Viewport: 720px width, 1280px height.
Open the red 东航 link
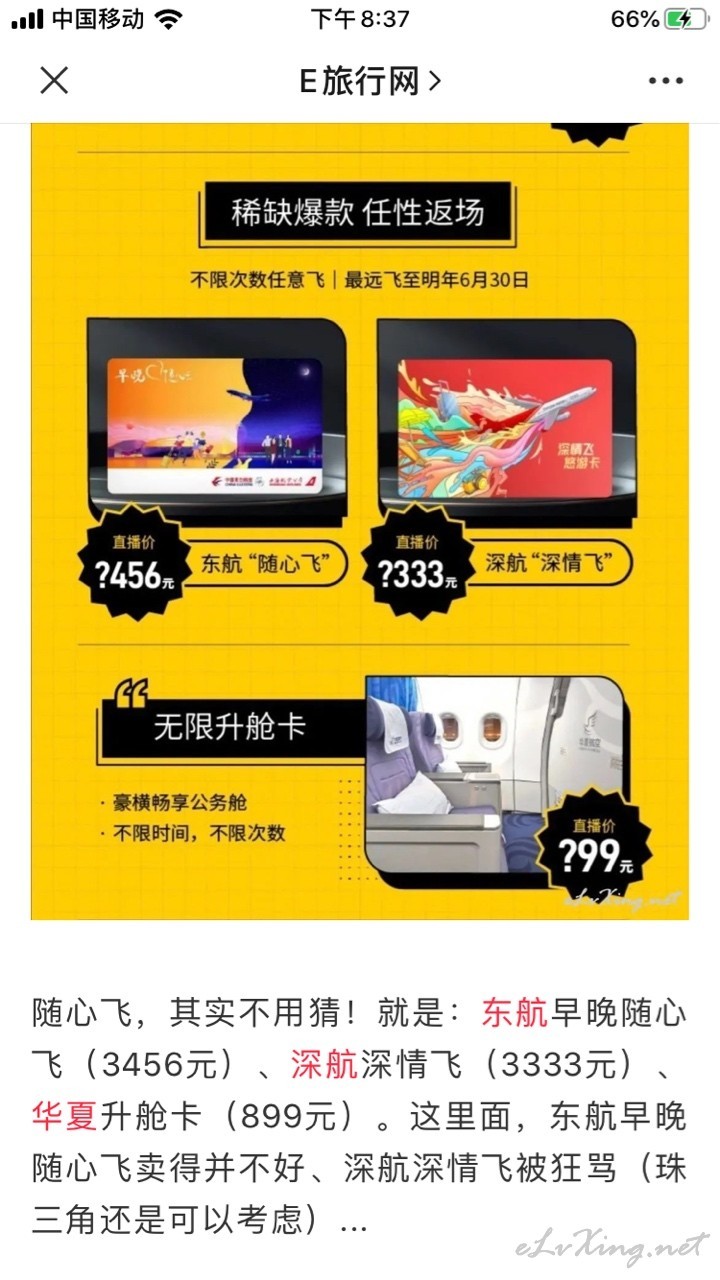514,1015
